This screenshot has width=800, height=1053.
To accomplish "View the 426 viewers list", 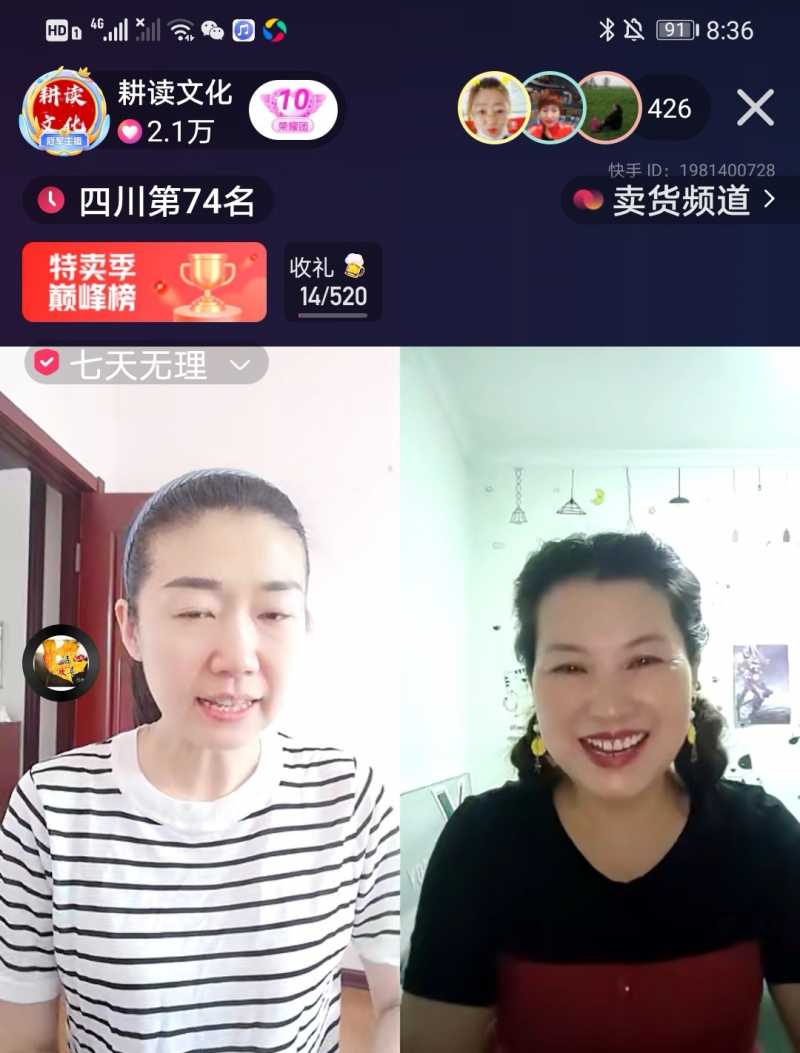I will tap(669, 108).
